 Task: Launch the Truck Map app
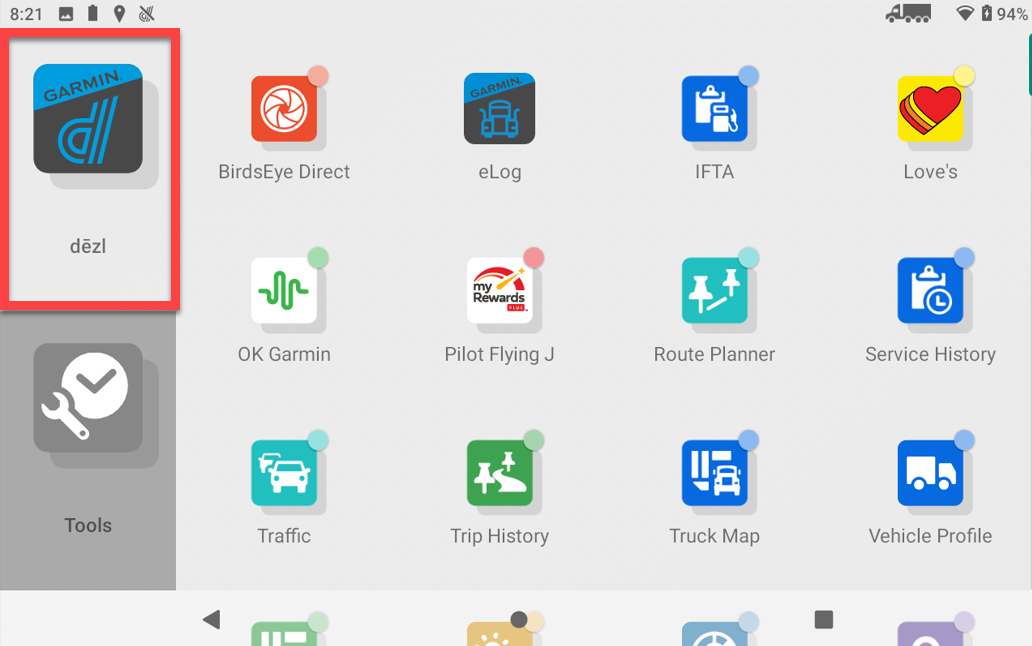coord(714,474)
